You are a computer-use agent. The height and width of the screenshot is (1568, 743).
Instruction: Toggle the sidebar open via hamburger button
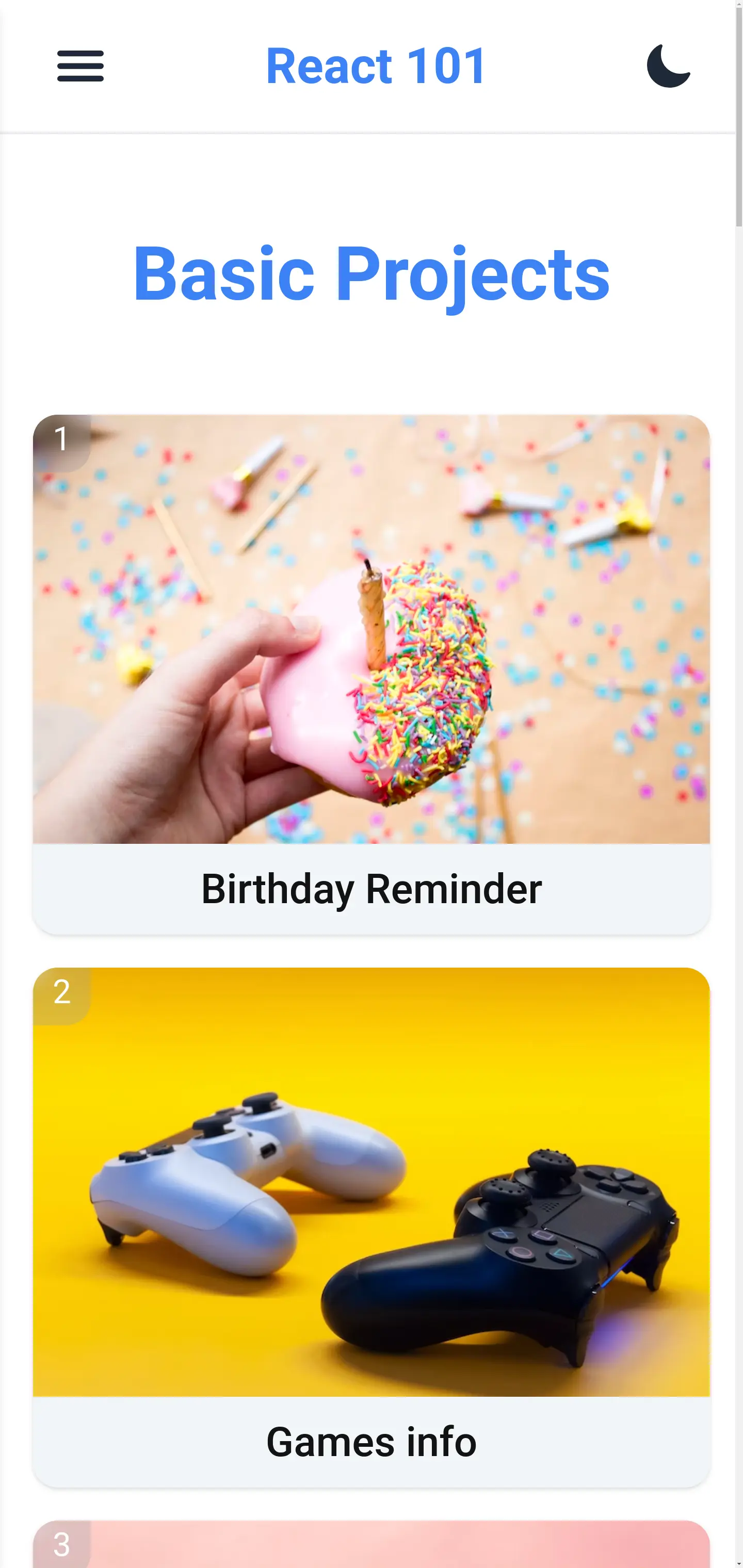80,67
